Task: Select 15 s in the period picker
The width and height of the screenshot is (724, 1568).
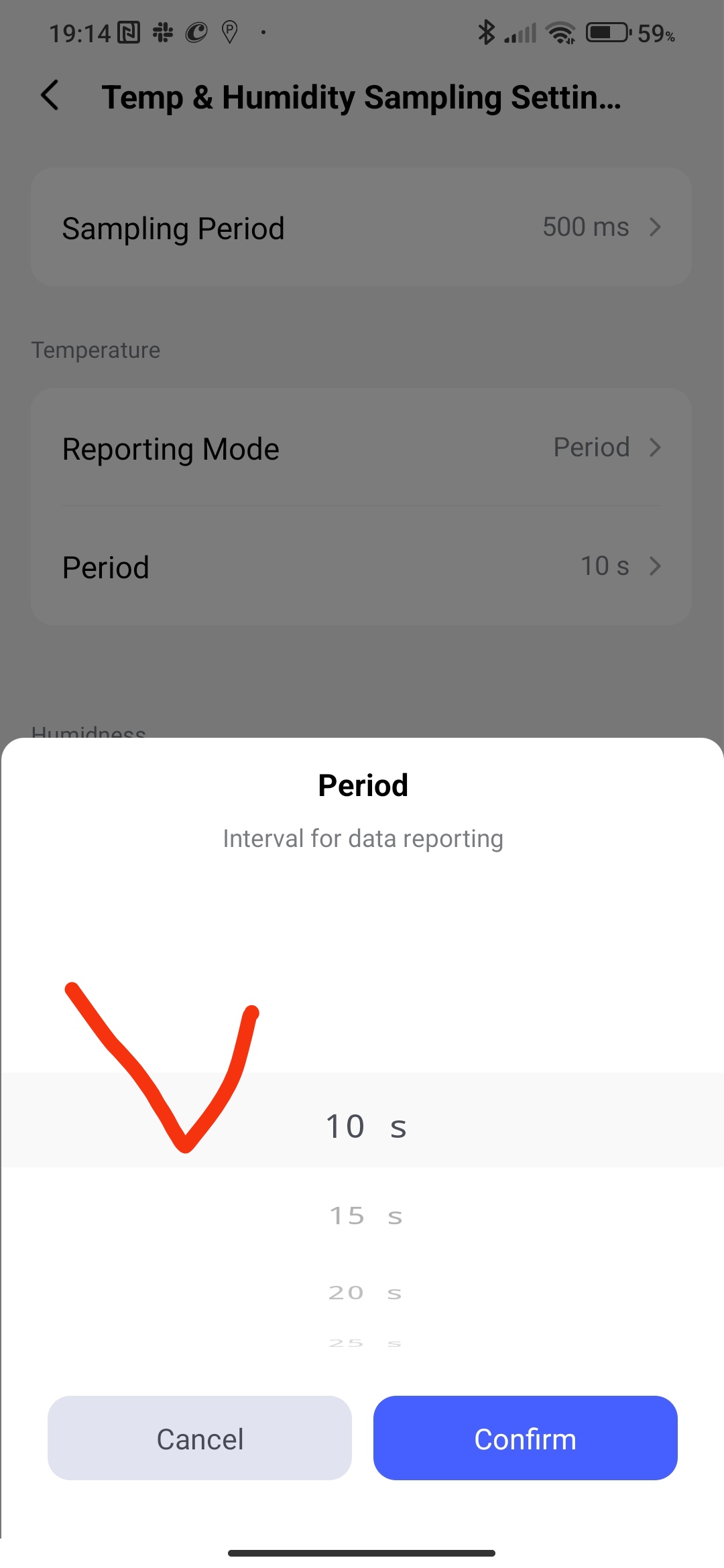Action: tap(365, 1216)
